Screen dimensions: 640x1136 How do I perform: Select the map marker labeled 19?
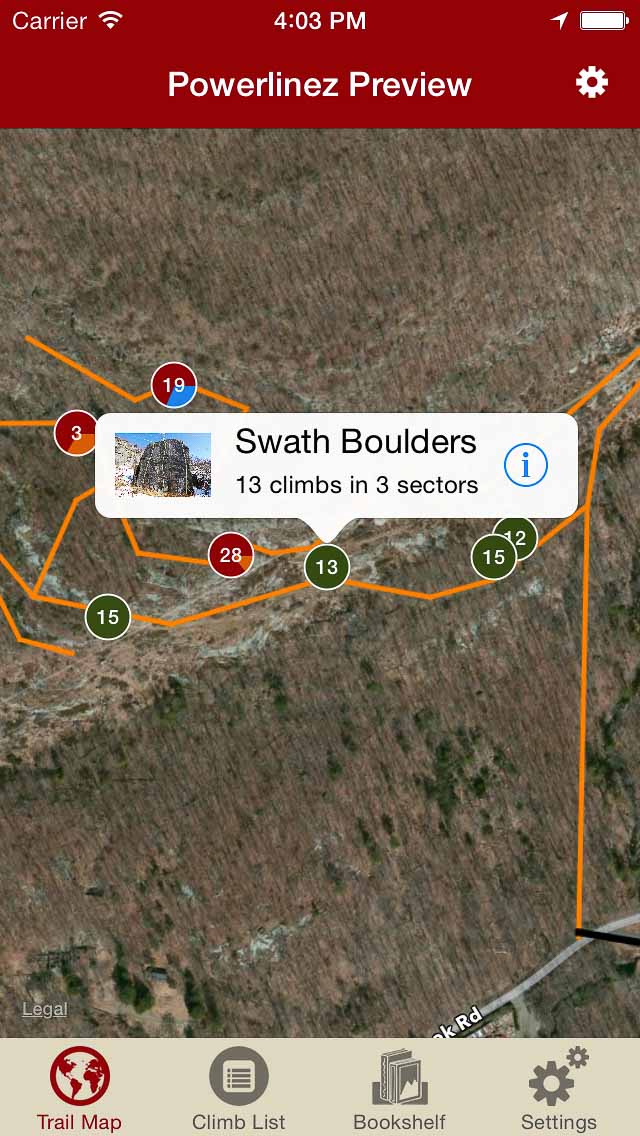pos(174,385)
